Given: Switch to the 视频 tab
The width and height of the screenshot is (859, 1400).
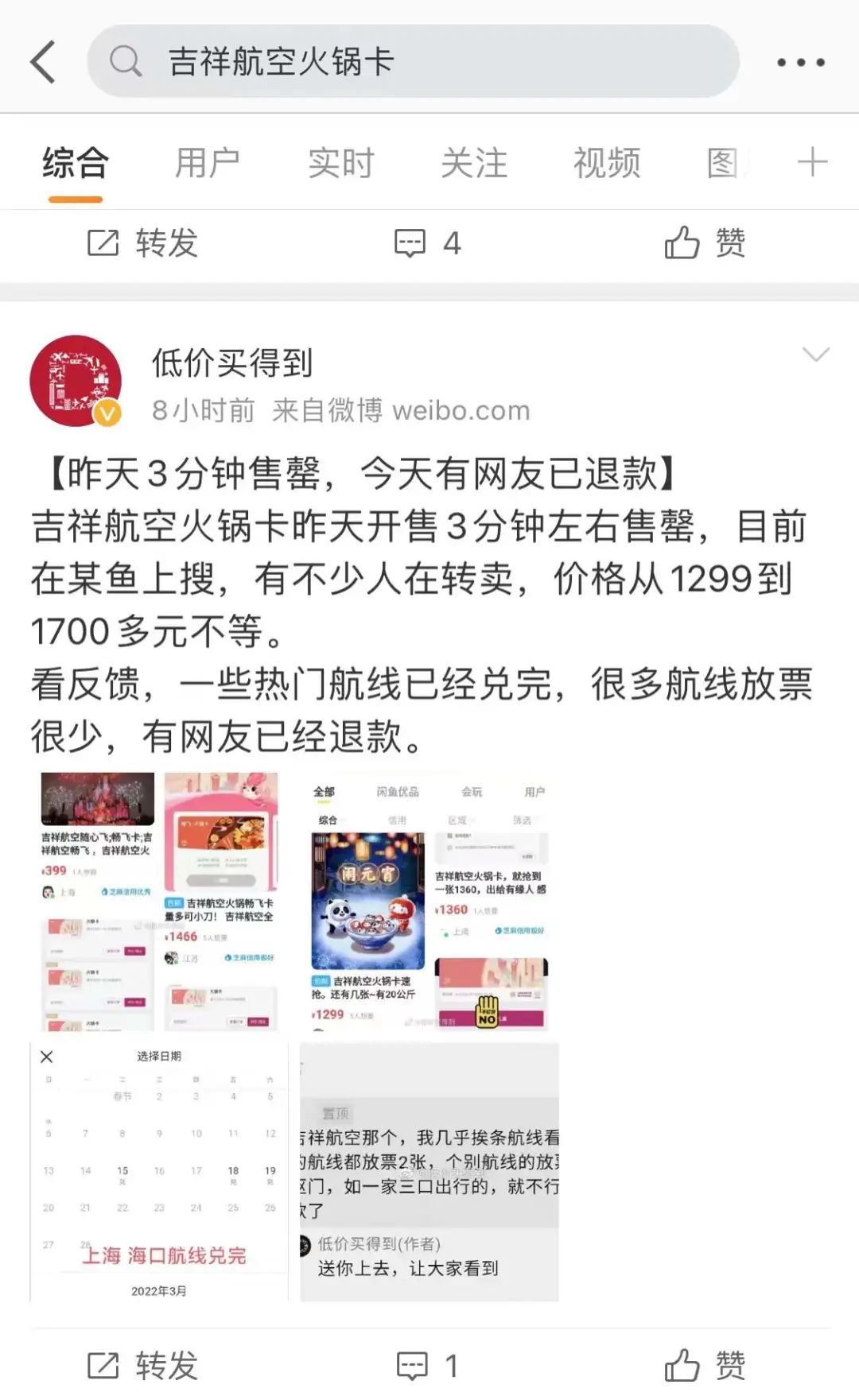Looking at the screenshot, I should coord(607,164).
